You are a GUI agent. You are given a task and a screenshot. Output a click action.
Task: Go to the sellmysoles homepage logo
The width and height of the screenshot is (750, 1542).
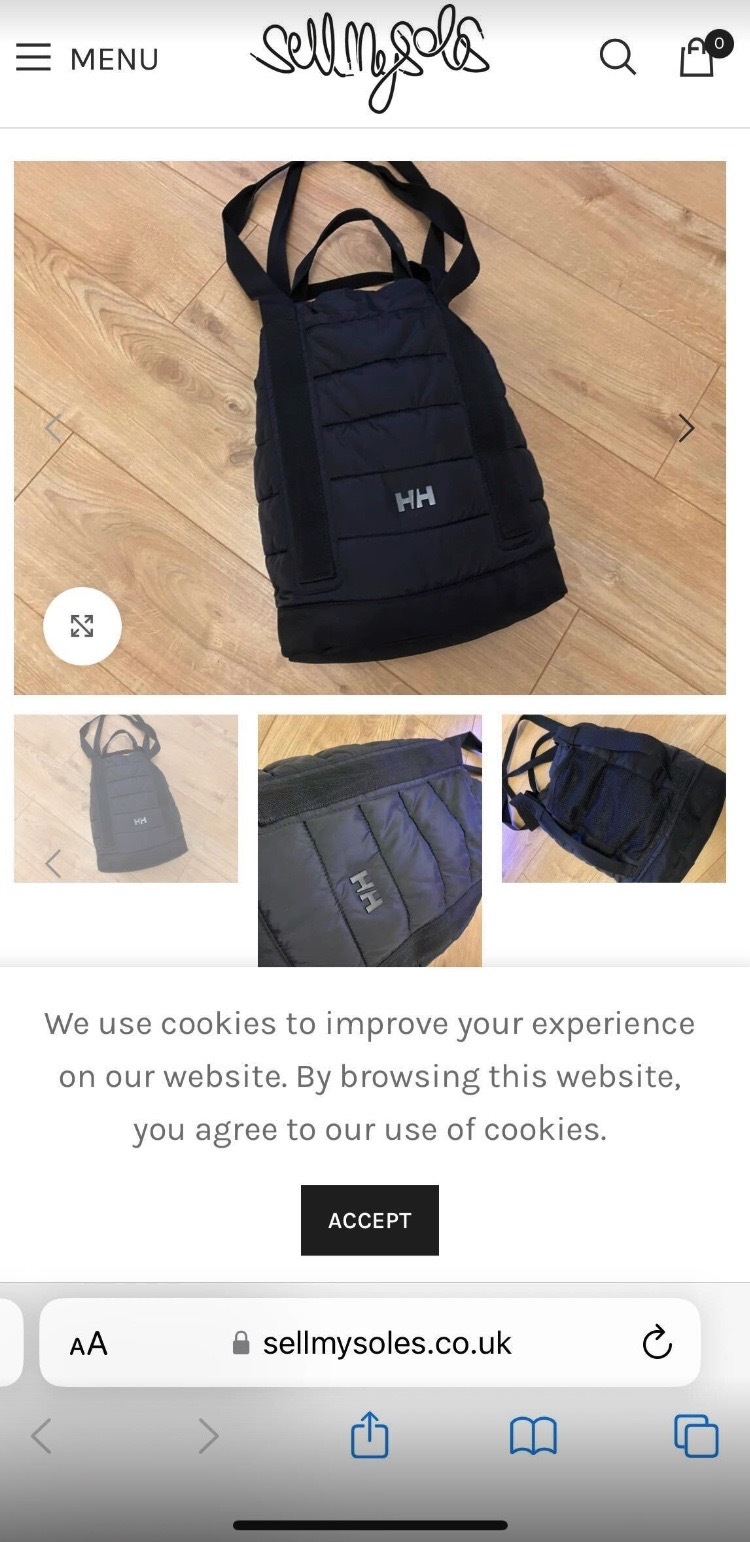pos(370,57)
